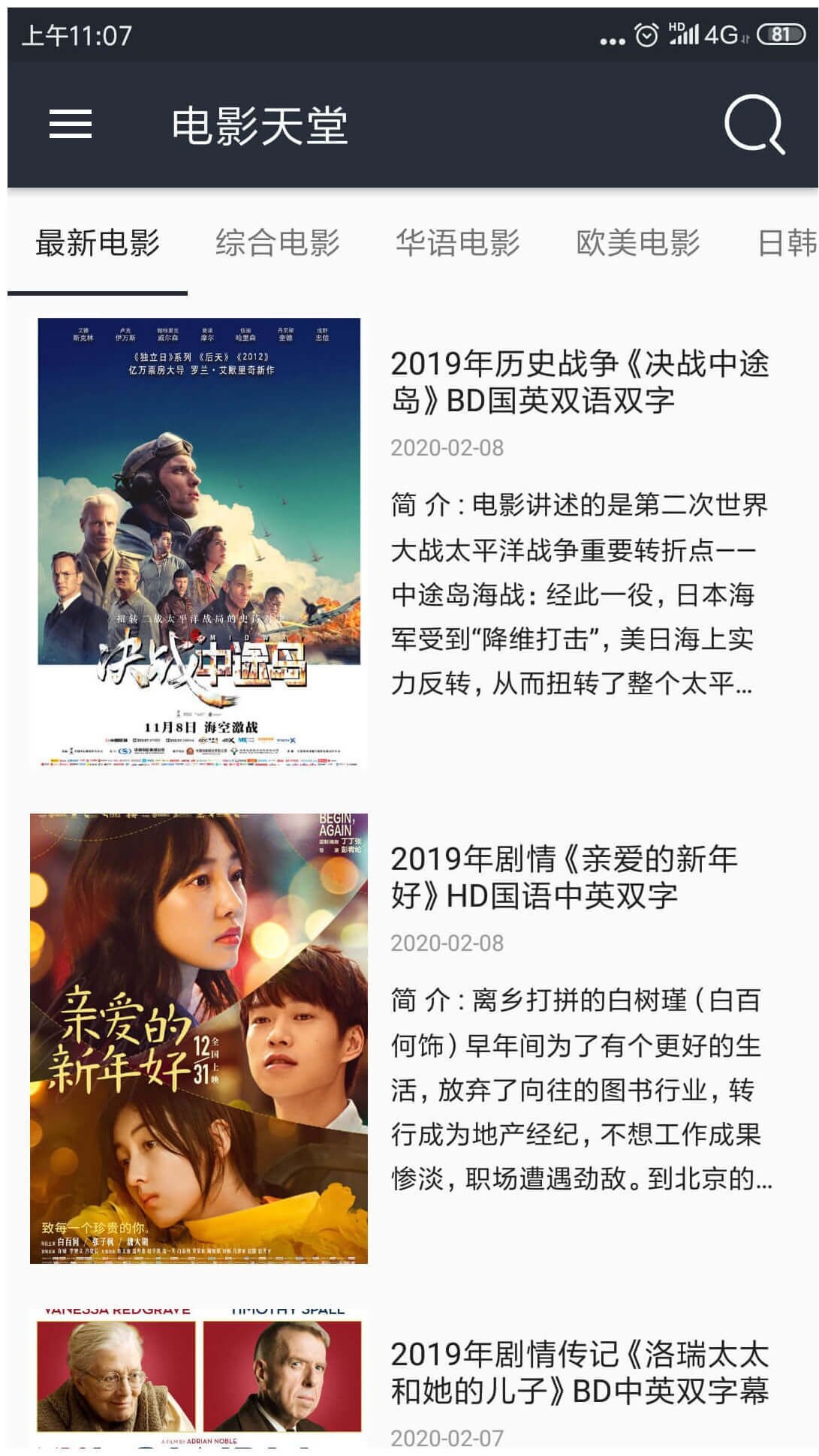Switch to the 欧美电影 tab

point(638,243)
